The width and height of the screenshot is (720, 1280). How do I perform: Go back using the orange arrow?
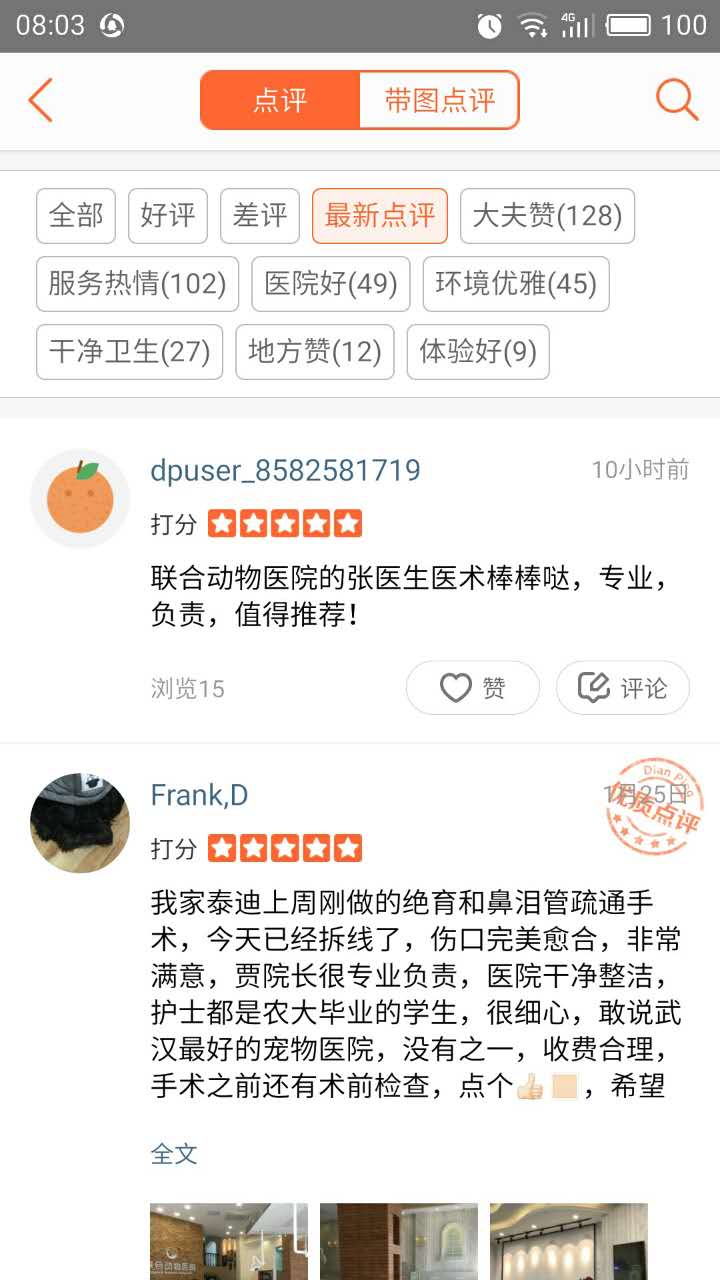tap(40, 100)
